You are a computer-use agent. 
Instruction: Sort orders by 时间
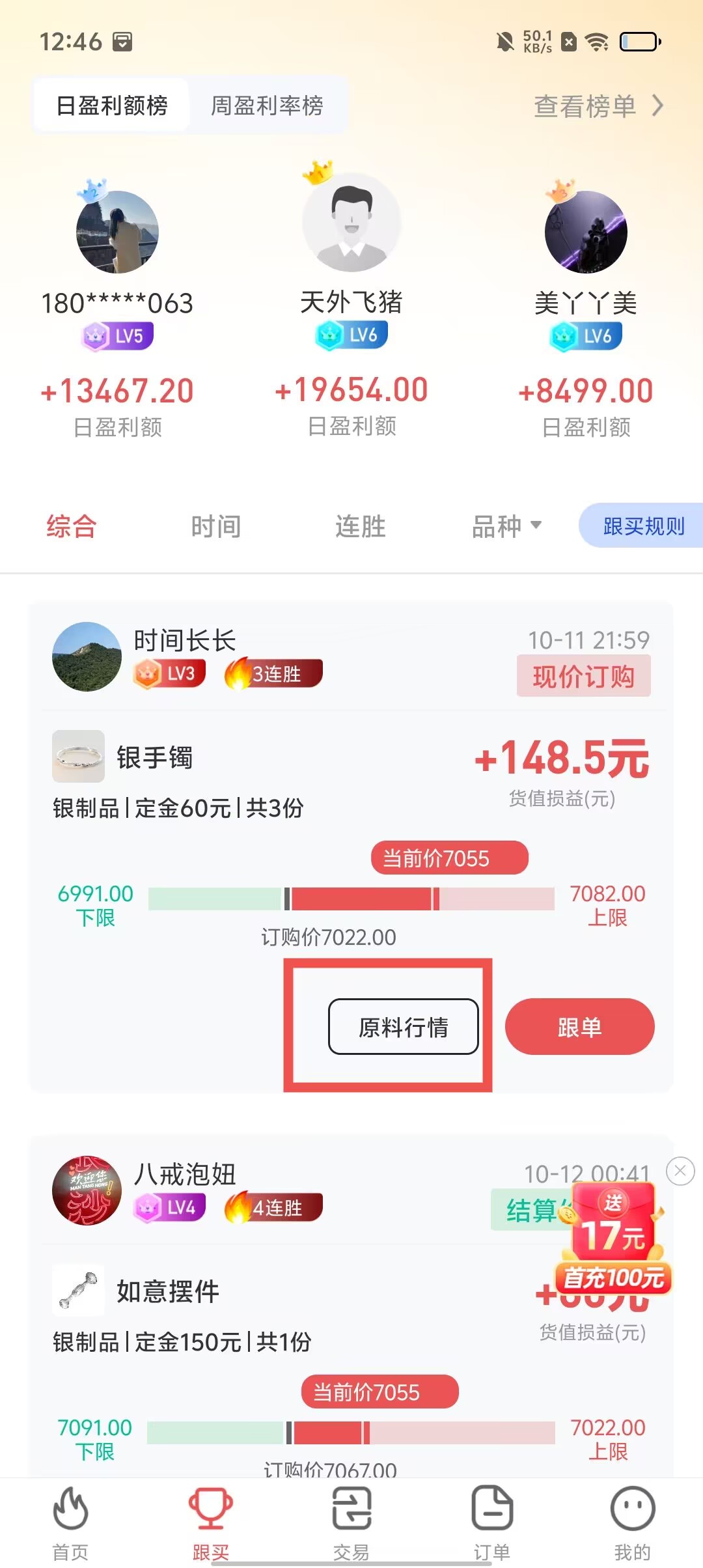tap(216, 526)
